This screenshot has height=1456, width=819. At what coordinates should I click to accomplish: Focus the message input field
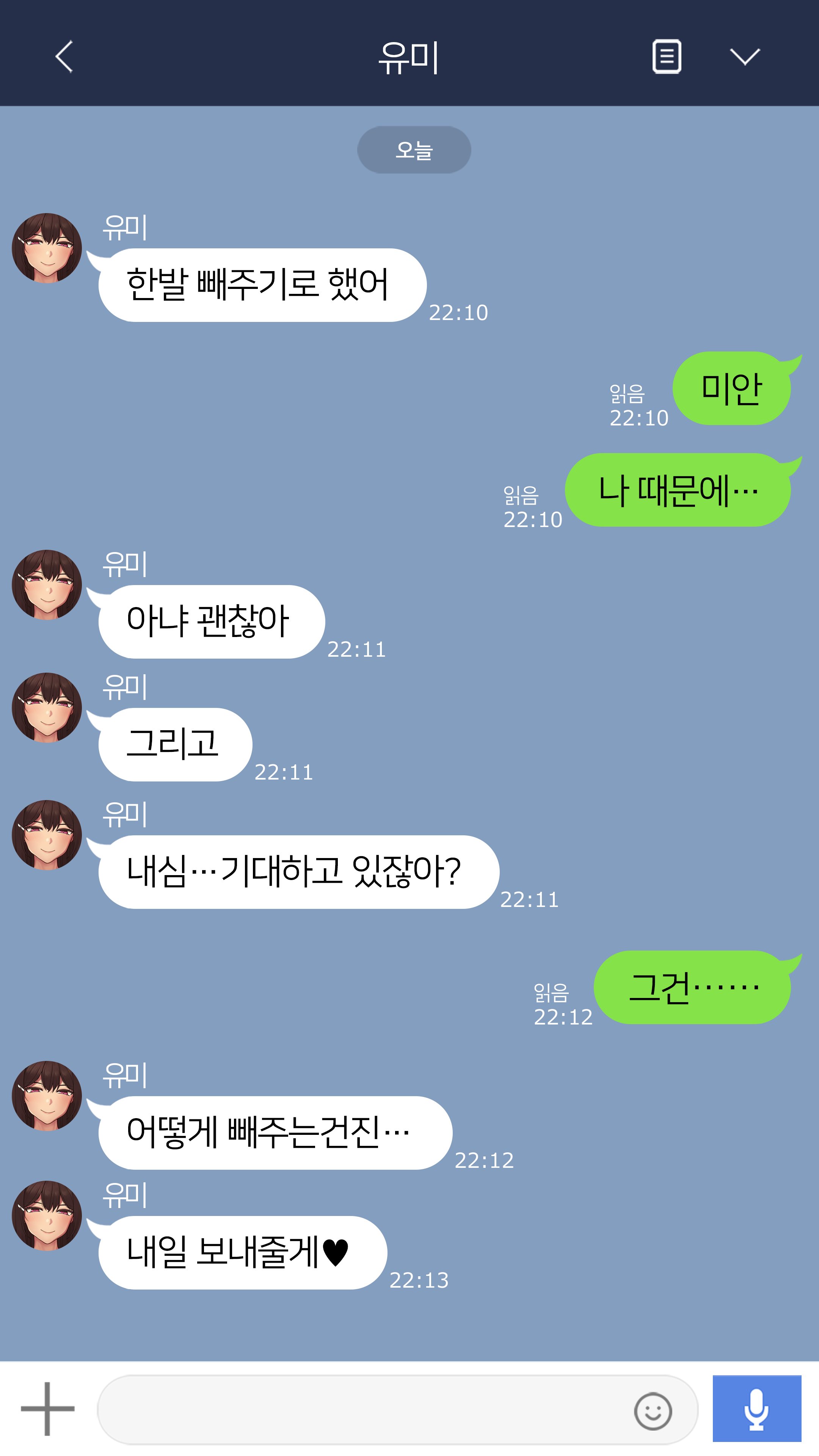pyautogui.click(x=362, y=1410)
